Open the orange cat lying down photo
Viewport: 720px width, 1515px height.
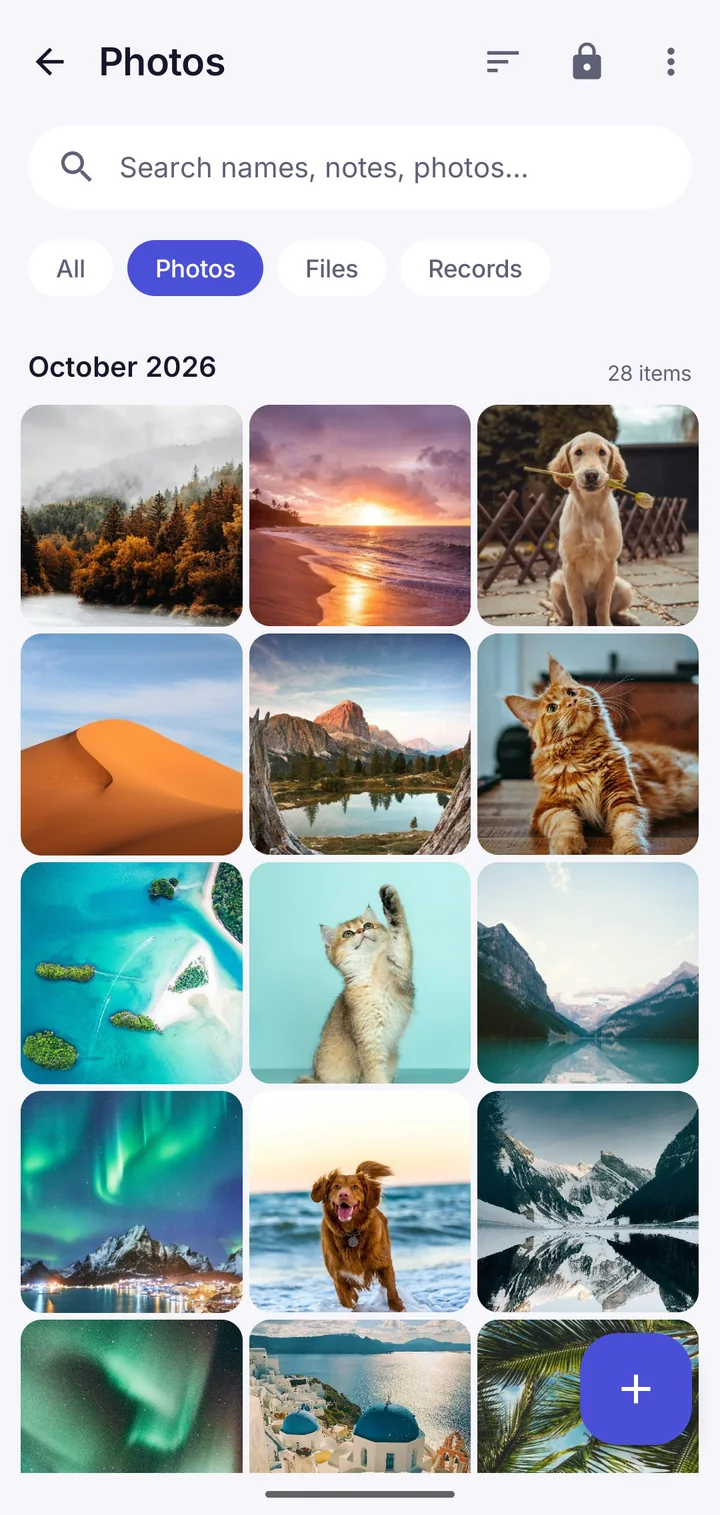point(588,744)
